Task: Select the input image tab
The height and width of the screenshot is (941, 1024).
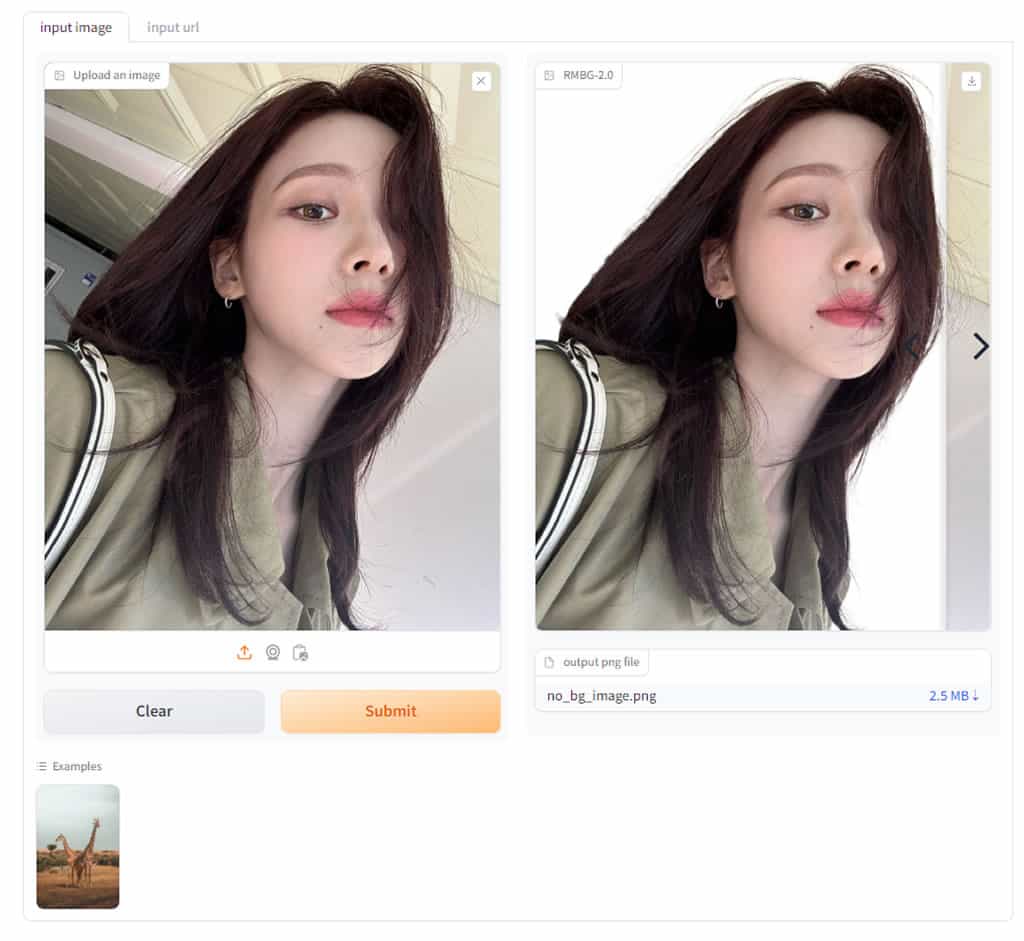Action: [x=76, y=27]
